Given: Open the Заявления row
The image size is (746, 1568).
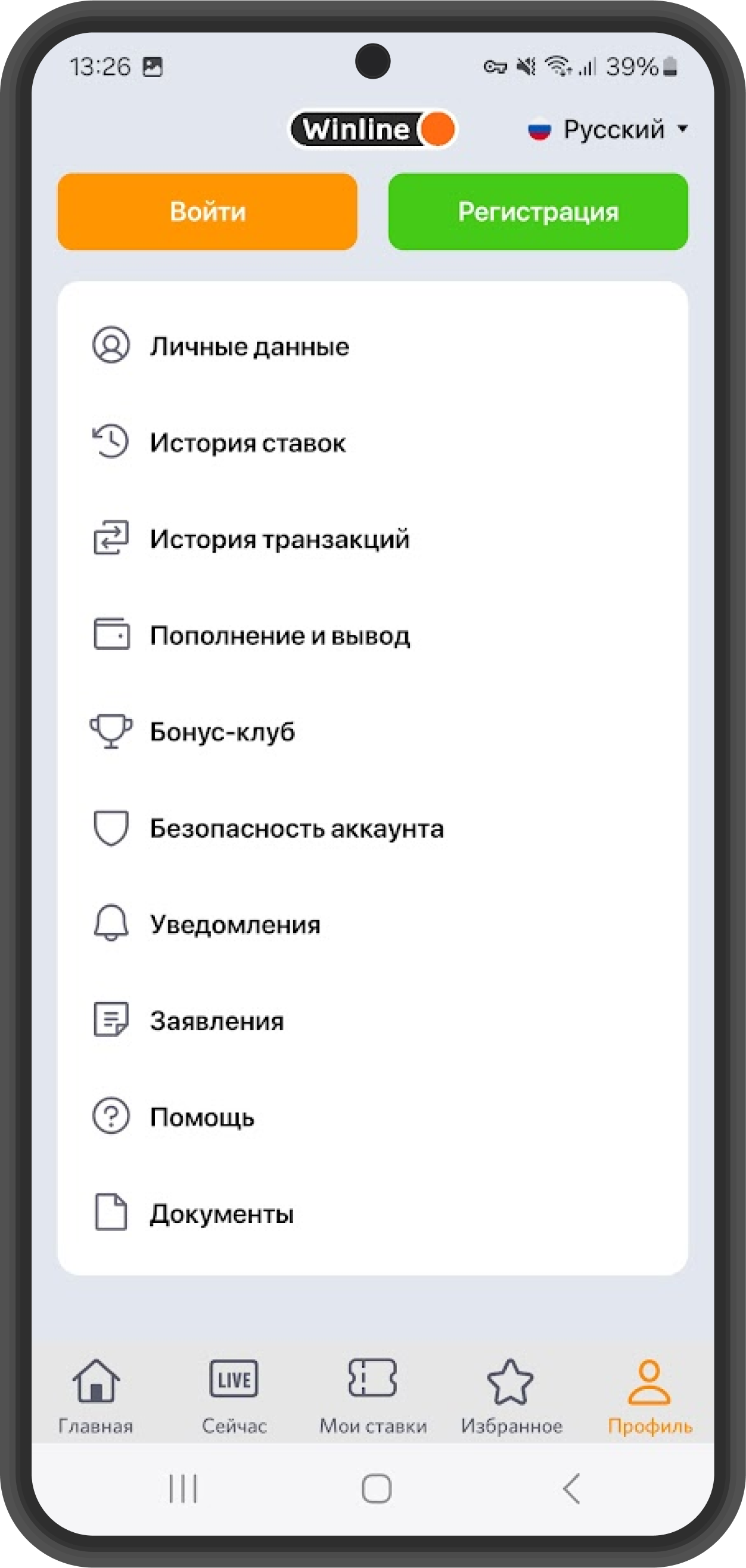Looking at the screenshot, I should pyautogui.click(x=372, y=1020).
